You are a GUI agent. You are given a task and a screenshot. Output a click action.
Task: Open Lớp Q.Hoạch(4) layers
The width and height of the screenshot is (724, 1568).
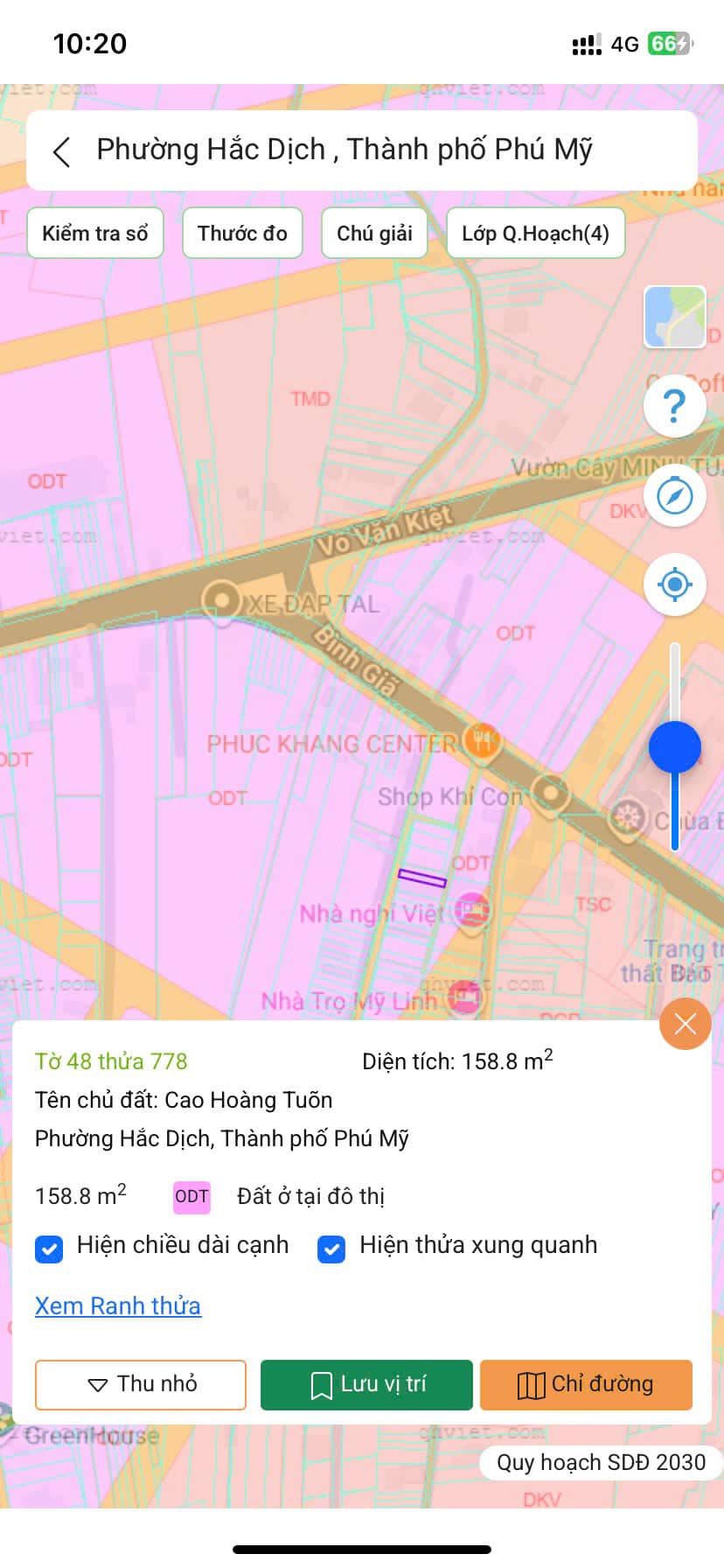pyautogui.click(x=535, y=234)
